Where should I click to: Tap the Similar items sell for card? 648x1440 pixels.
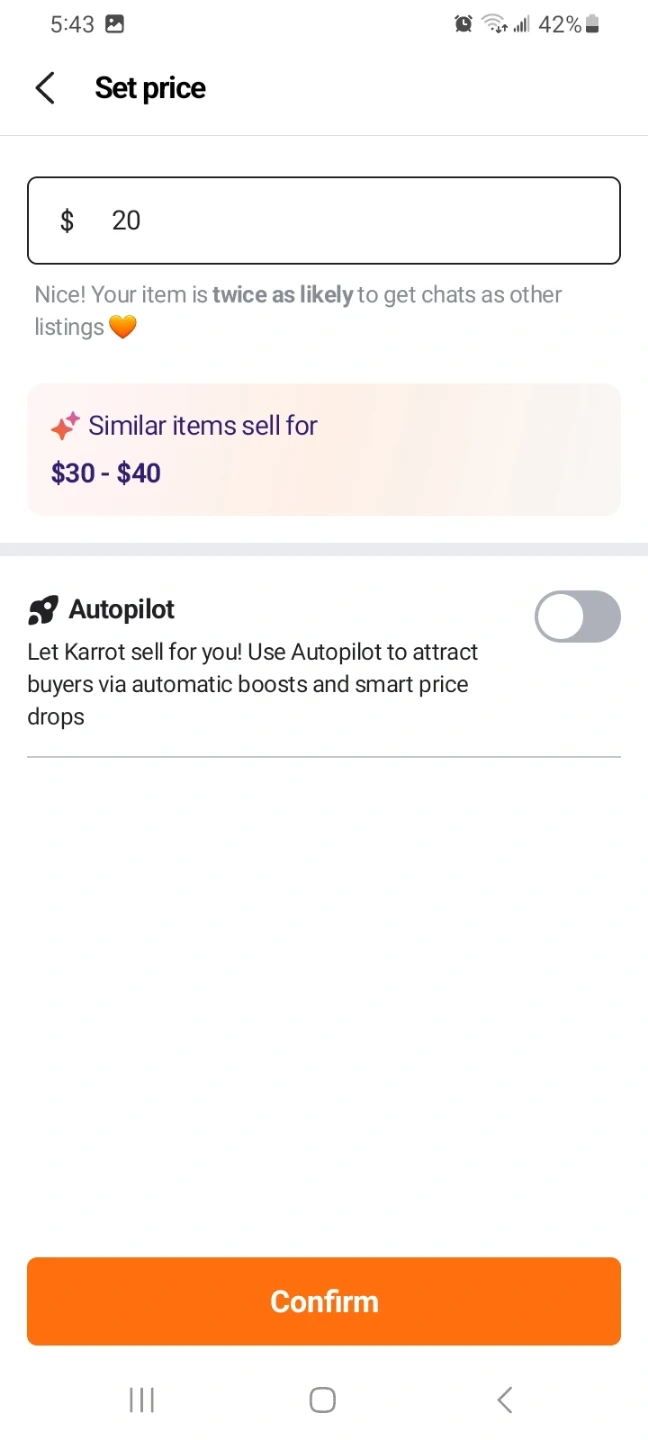pos(324,449)
